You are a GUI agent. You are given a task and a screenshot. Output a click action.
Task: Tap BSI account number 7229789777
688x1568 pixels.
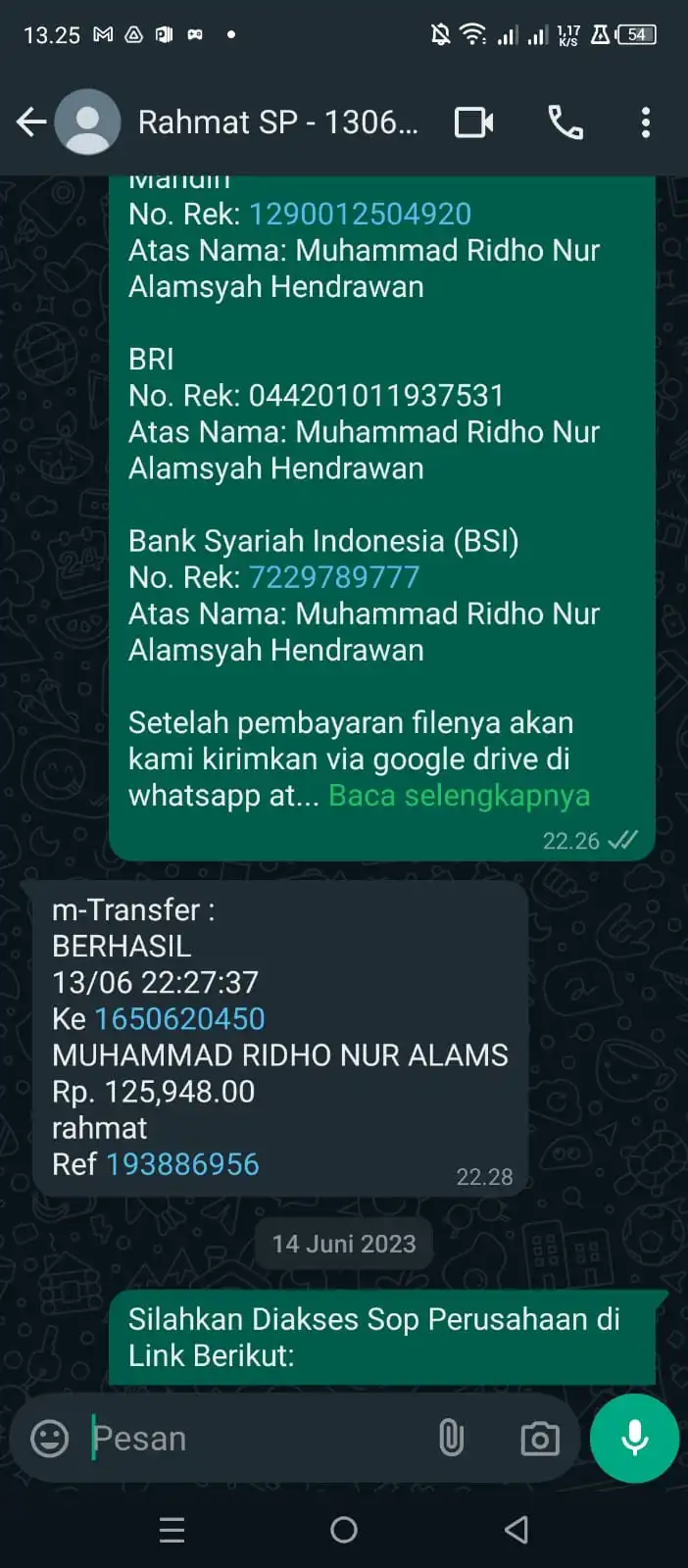tap(334, 577)
